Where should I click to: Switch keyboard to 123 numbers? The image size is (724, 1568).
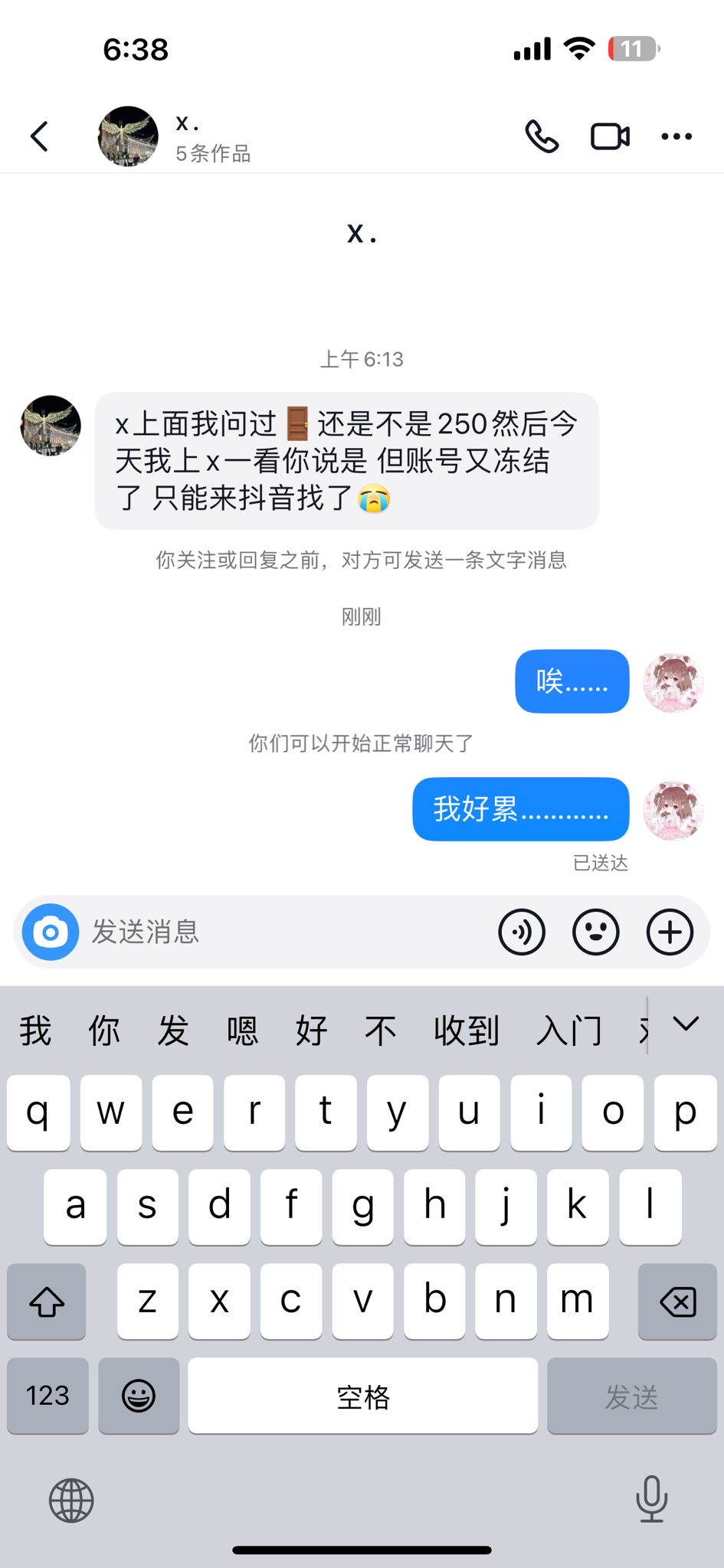click(48, 1395)
